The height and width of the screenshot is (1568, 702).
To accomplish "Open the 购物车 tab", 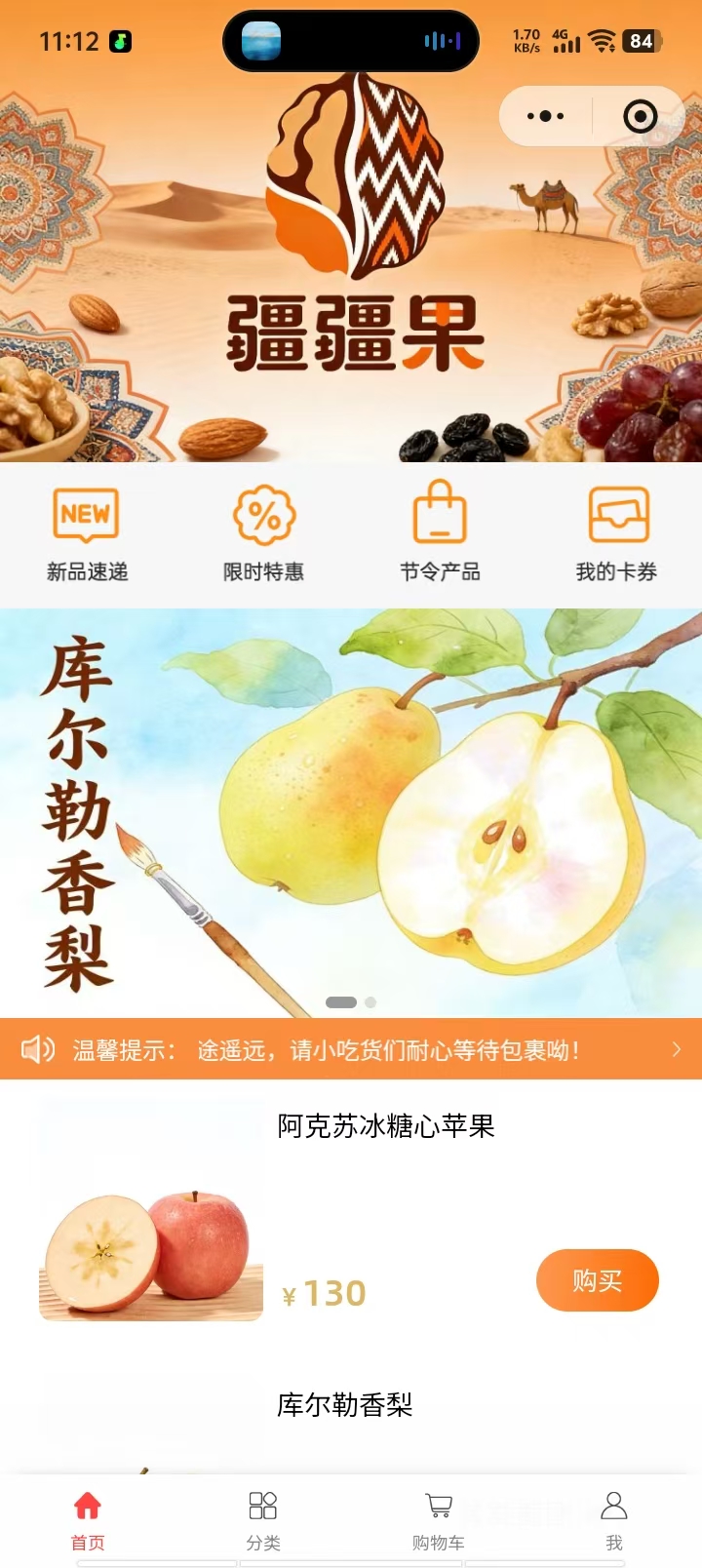I will pos(439,1519).
